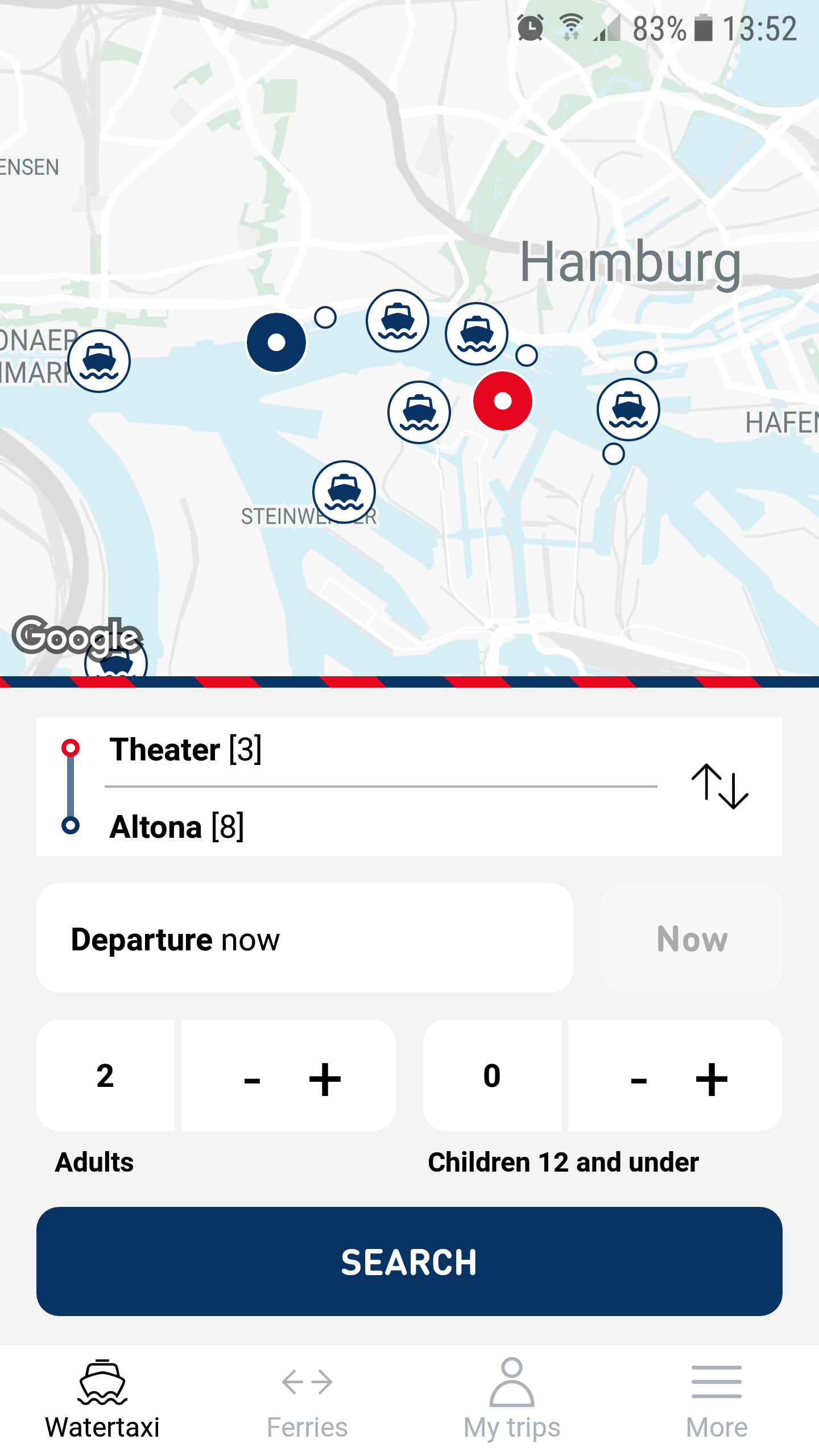Select the Watertaxi tab
819x1456 pixels.
point(102,1399)
